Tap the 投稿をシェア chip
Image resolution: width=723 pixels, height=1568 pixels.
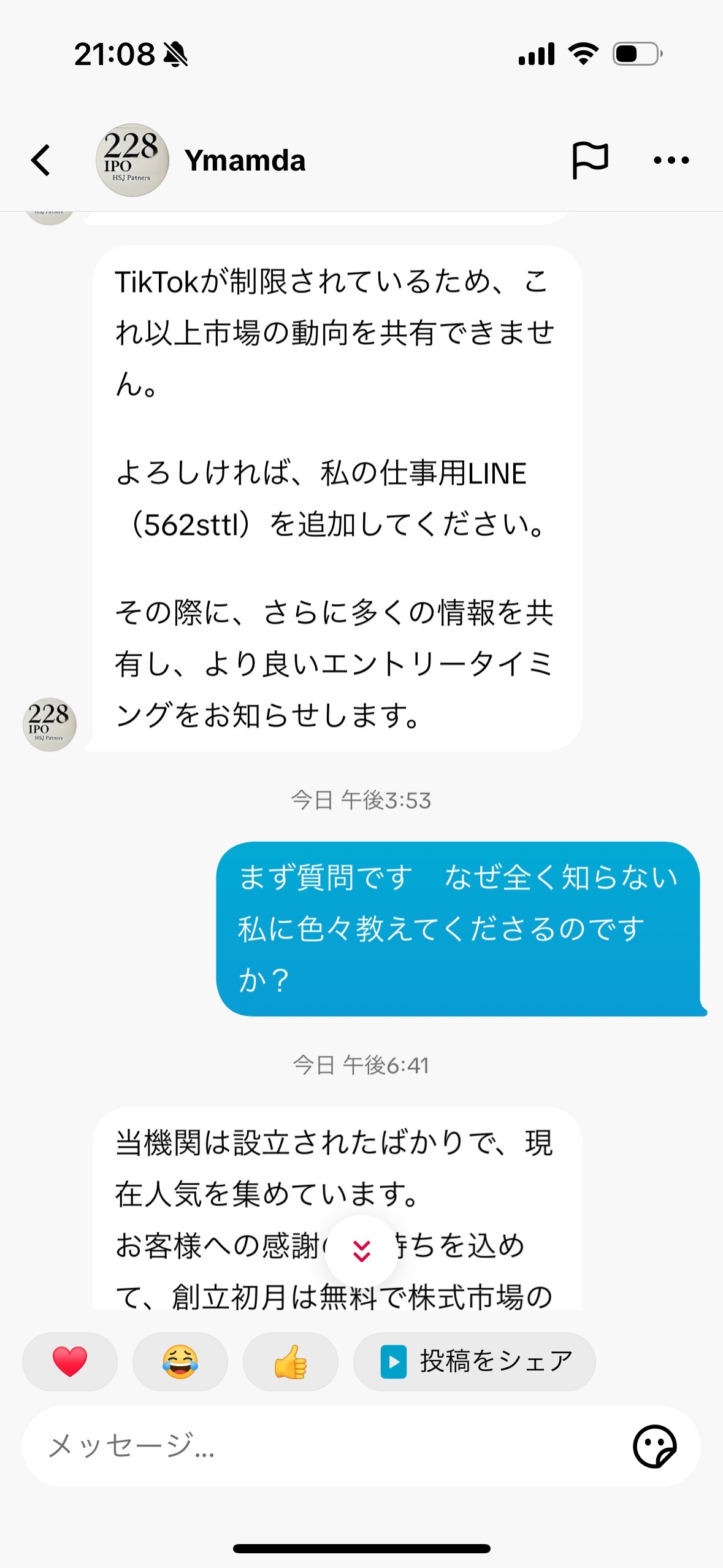[475, 1361]
